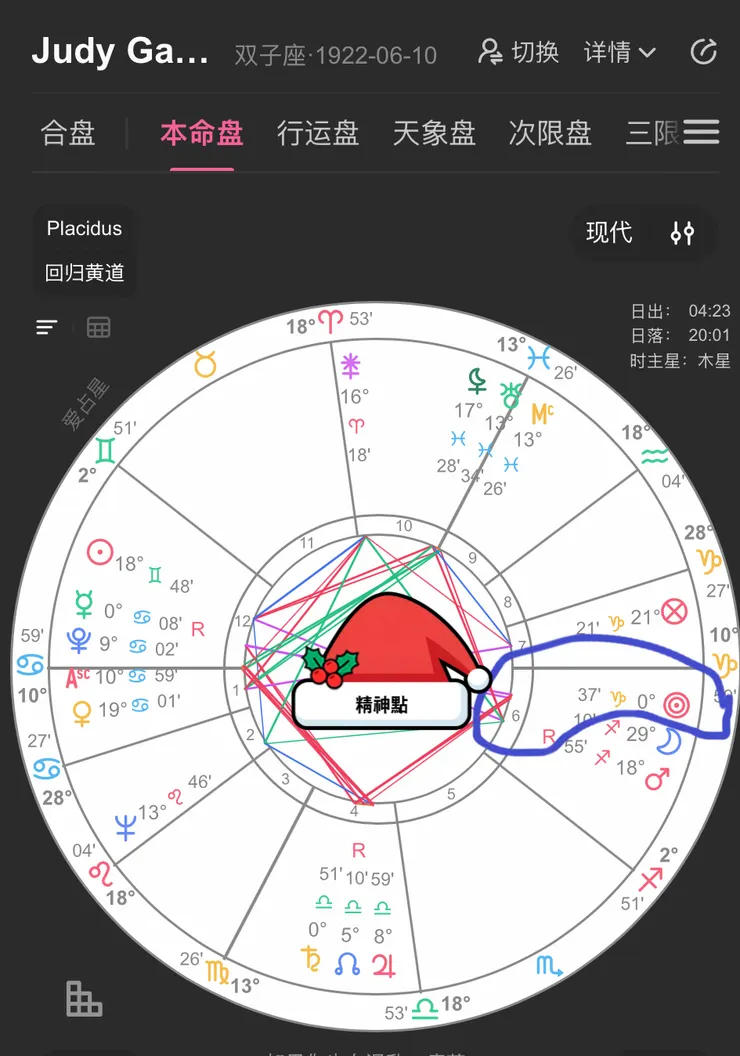
Task: Tap the circular arrow icon at top right
Action: click(704, 52)
